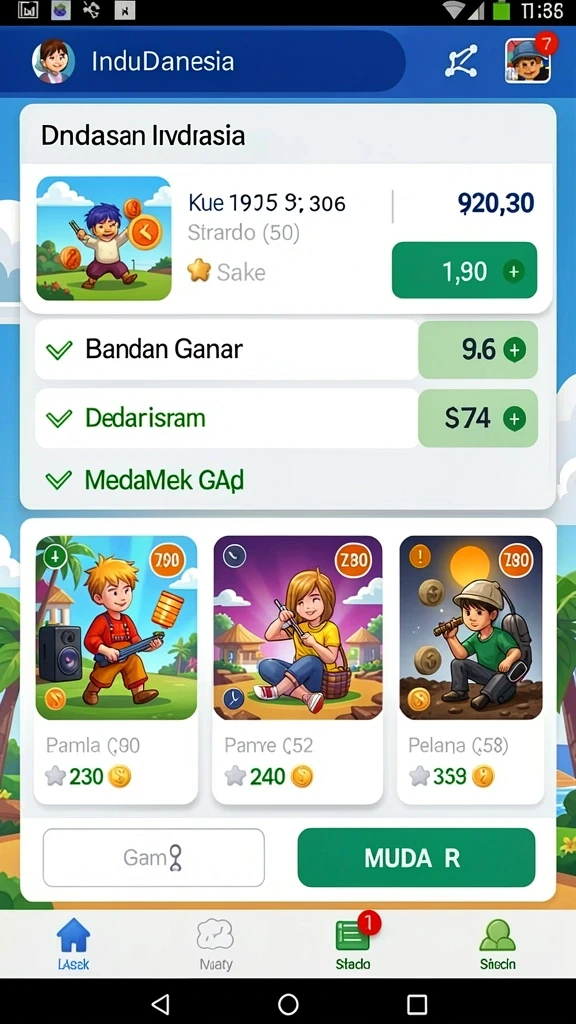This screenshot has width=576, height=1024.
Task: Open the share graph icon in header
Action: [461, 61]
